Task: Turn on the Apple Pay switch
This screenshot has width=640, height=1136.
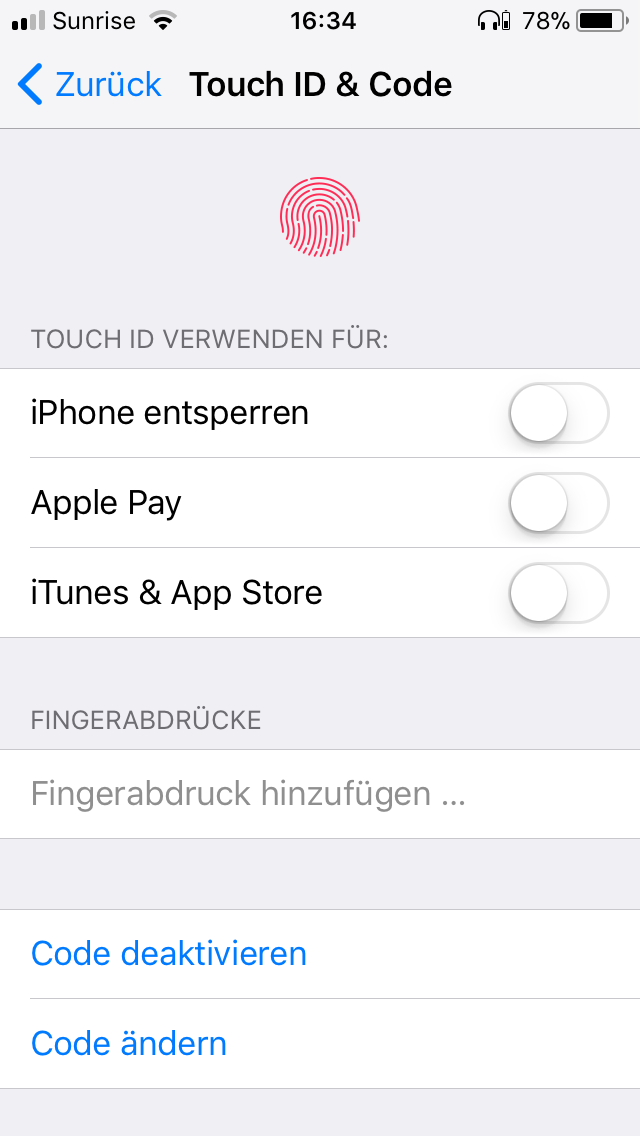Action: [558, 503]
